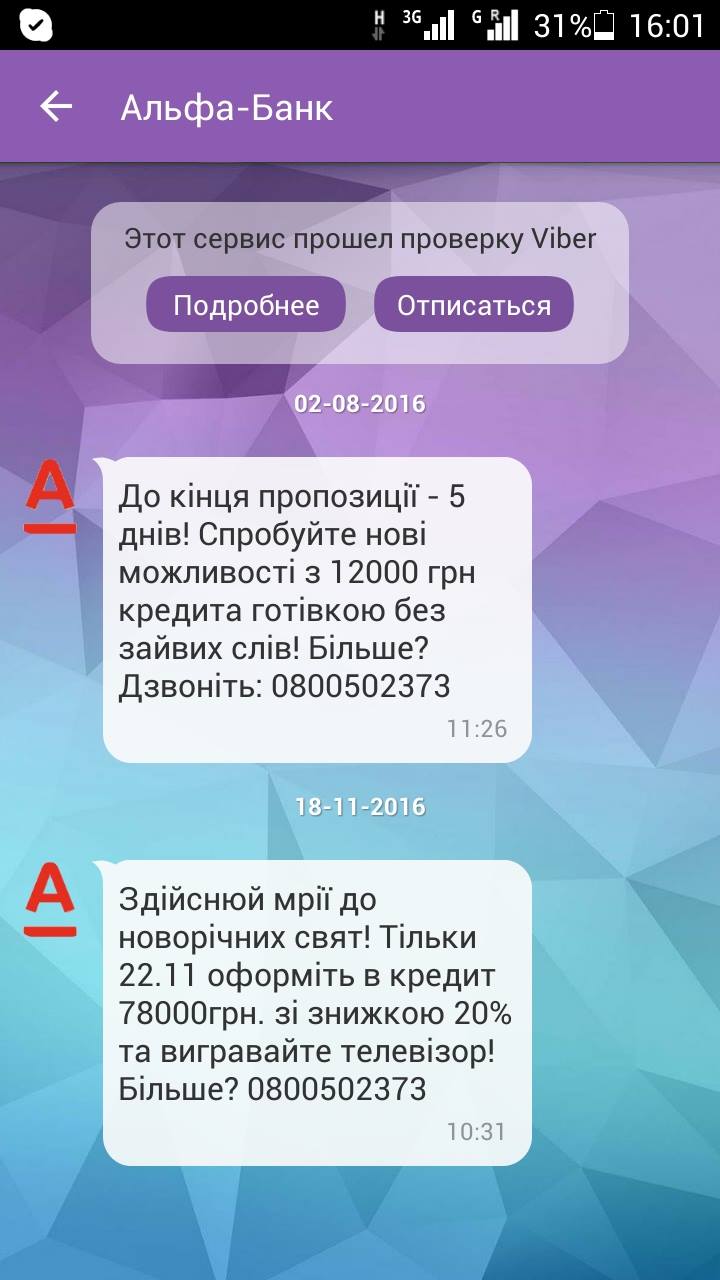This screenshot has width=720, height=1280.
Task: Go back using the arrow icon
Action: click(56, 107)
